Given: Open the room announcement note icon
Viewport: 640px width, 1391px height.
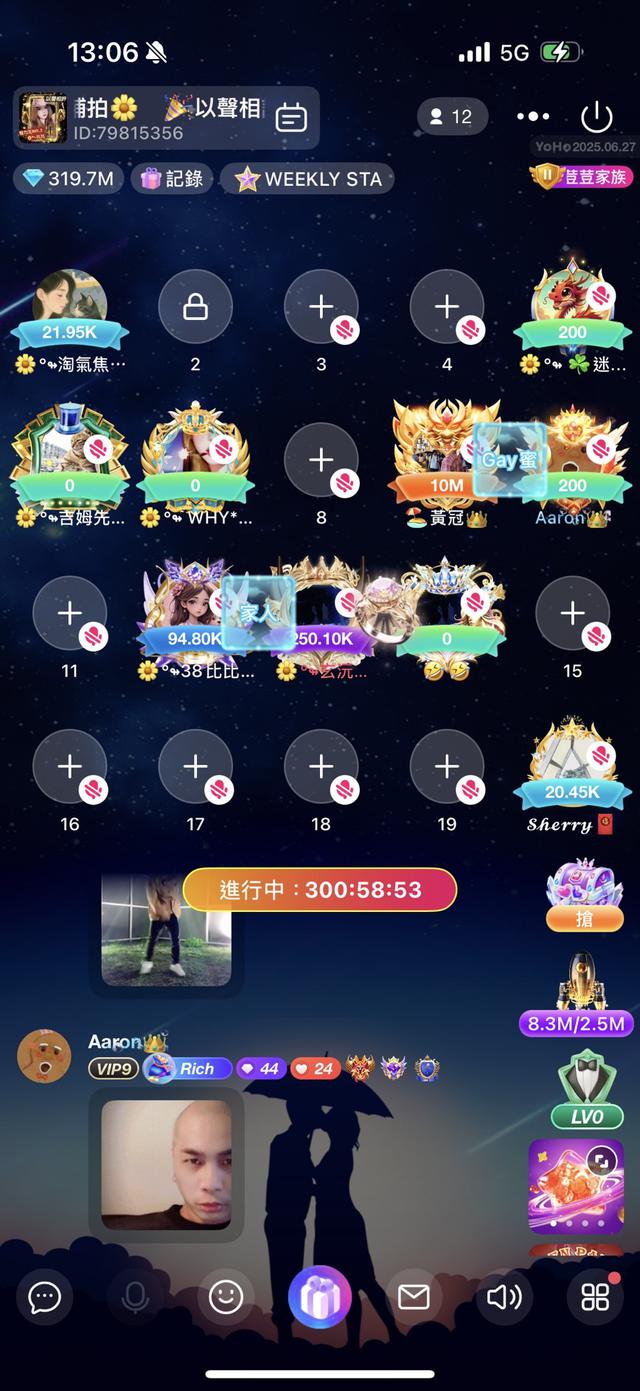Looking at the screenshot, I should (291, 117).
